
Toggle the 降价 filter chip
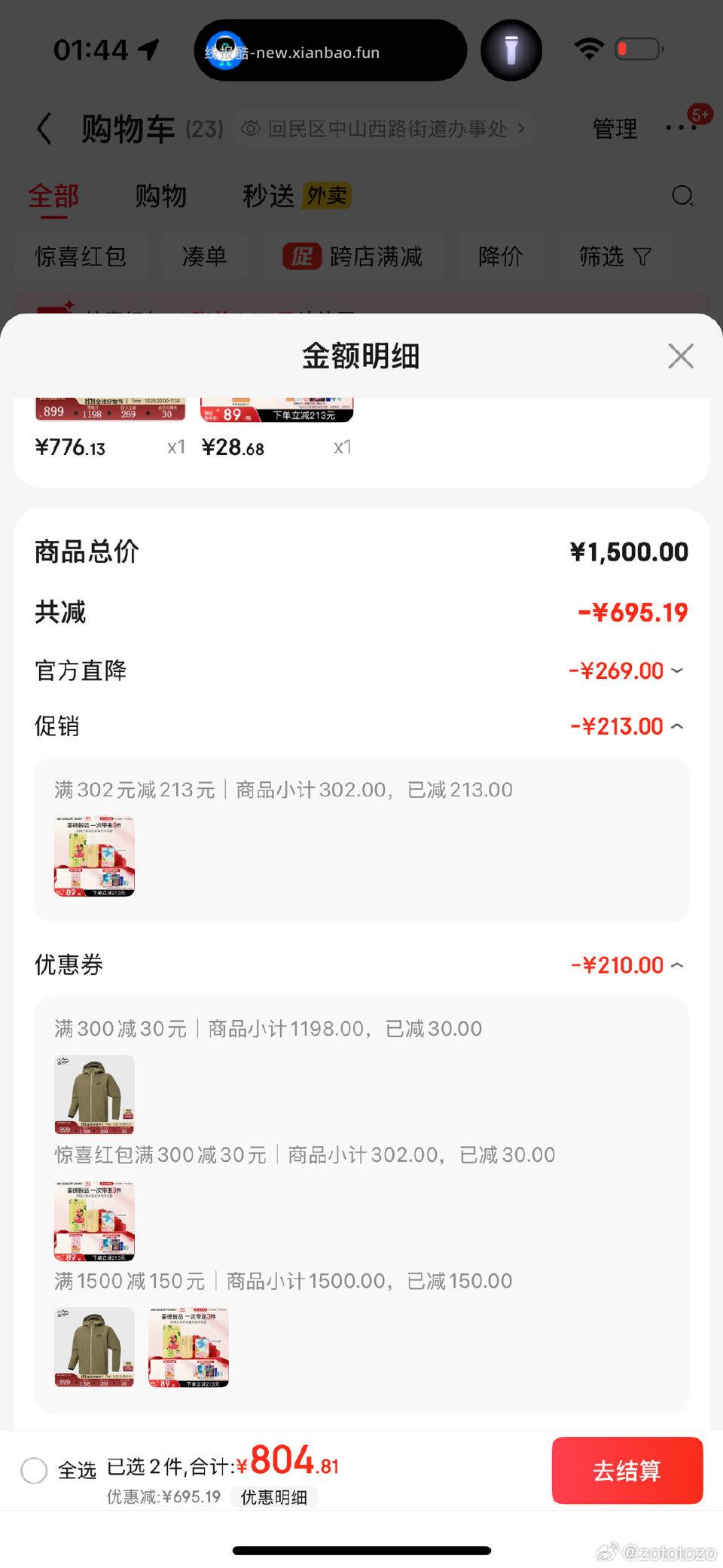point(501,256)
